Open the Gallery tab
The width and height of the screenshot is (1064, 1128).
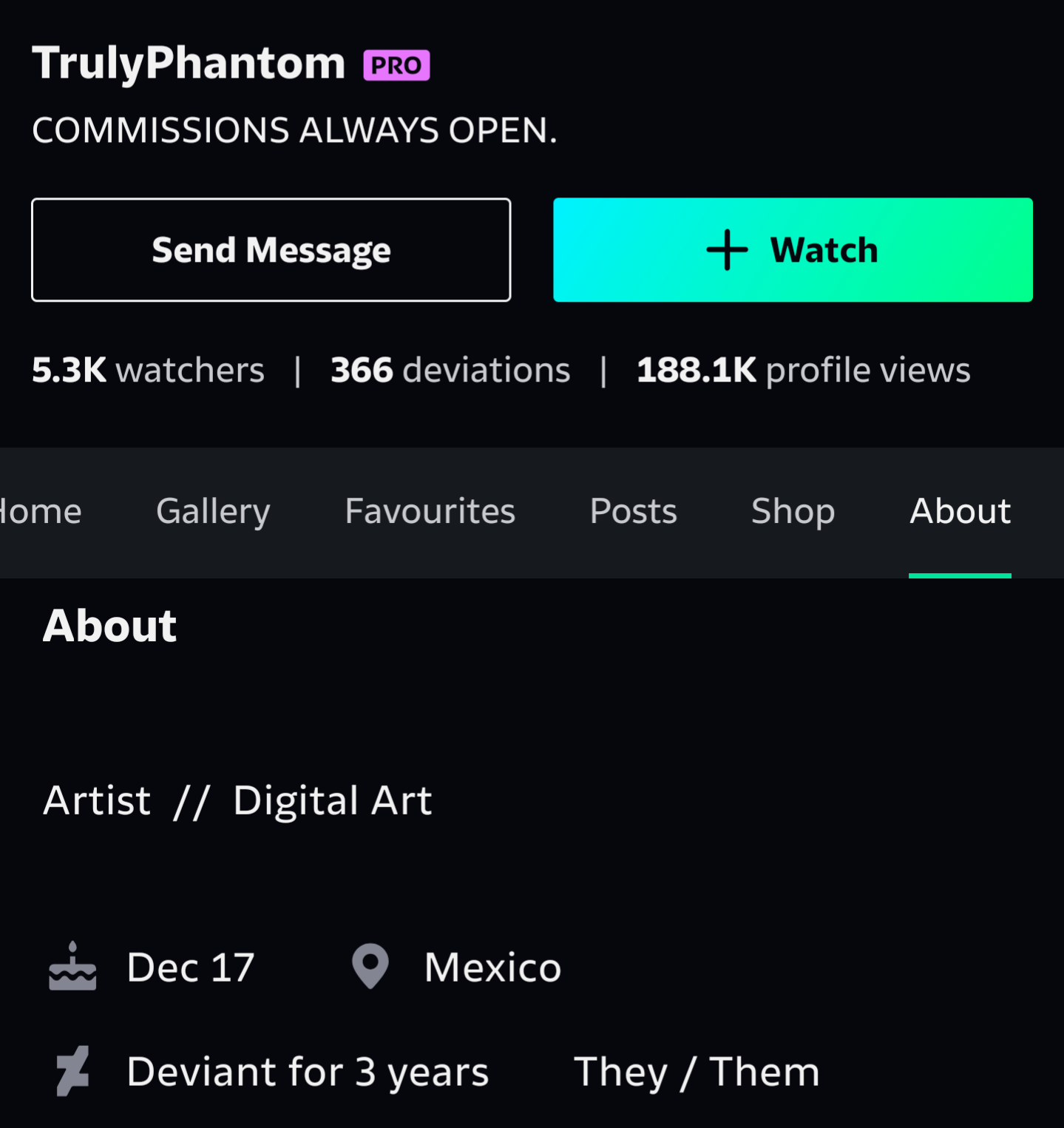point(213,511)
